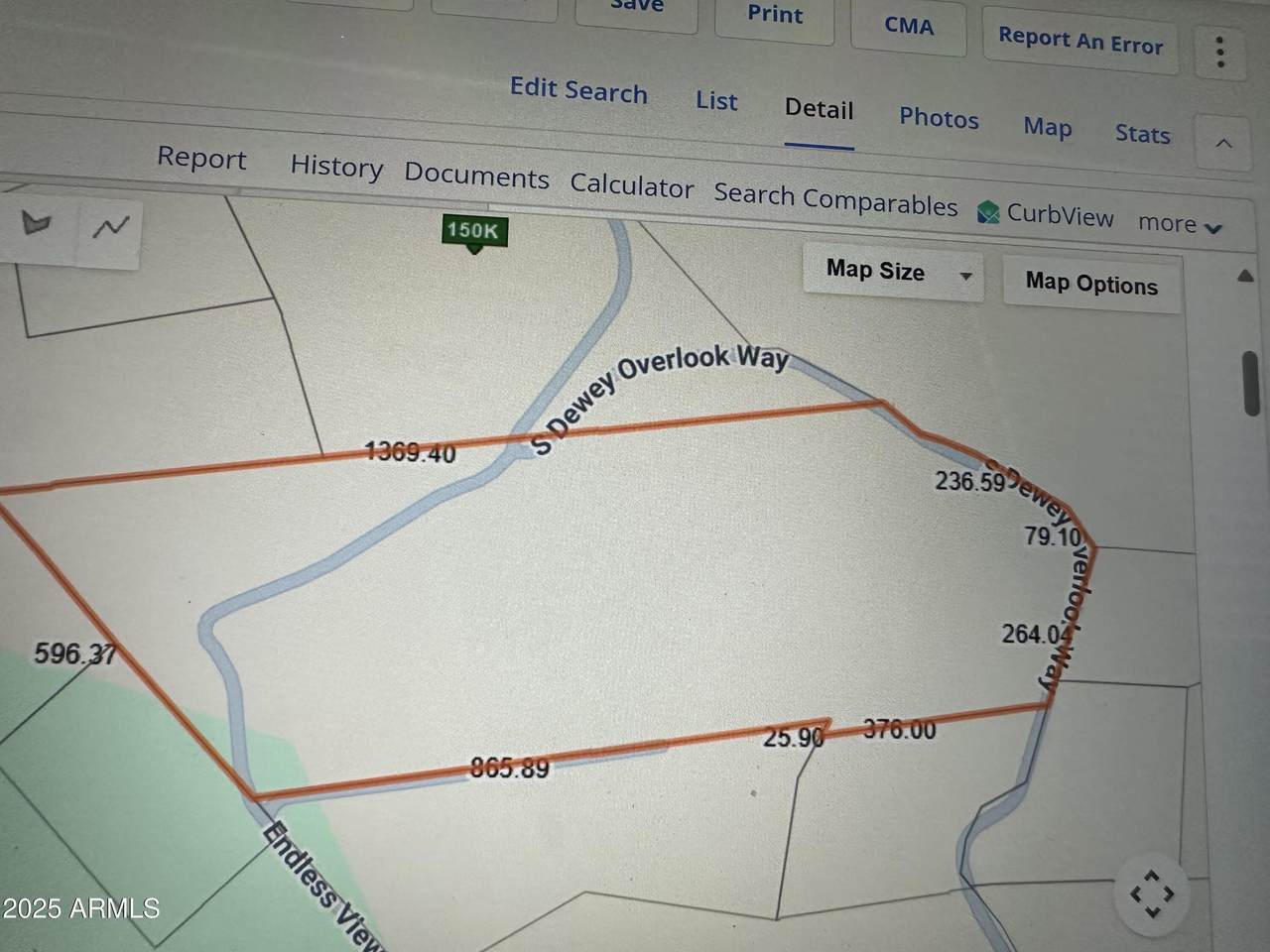Open the Documents section

(x=476, y=177)
